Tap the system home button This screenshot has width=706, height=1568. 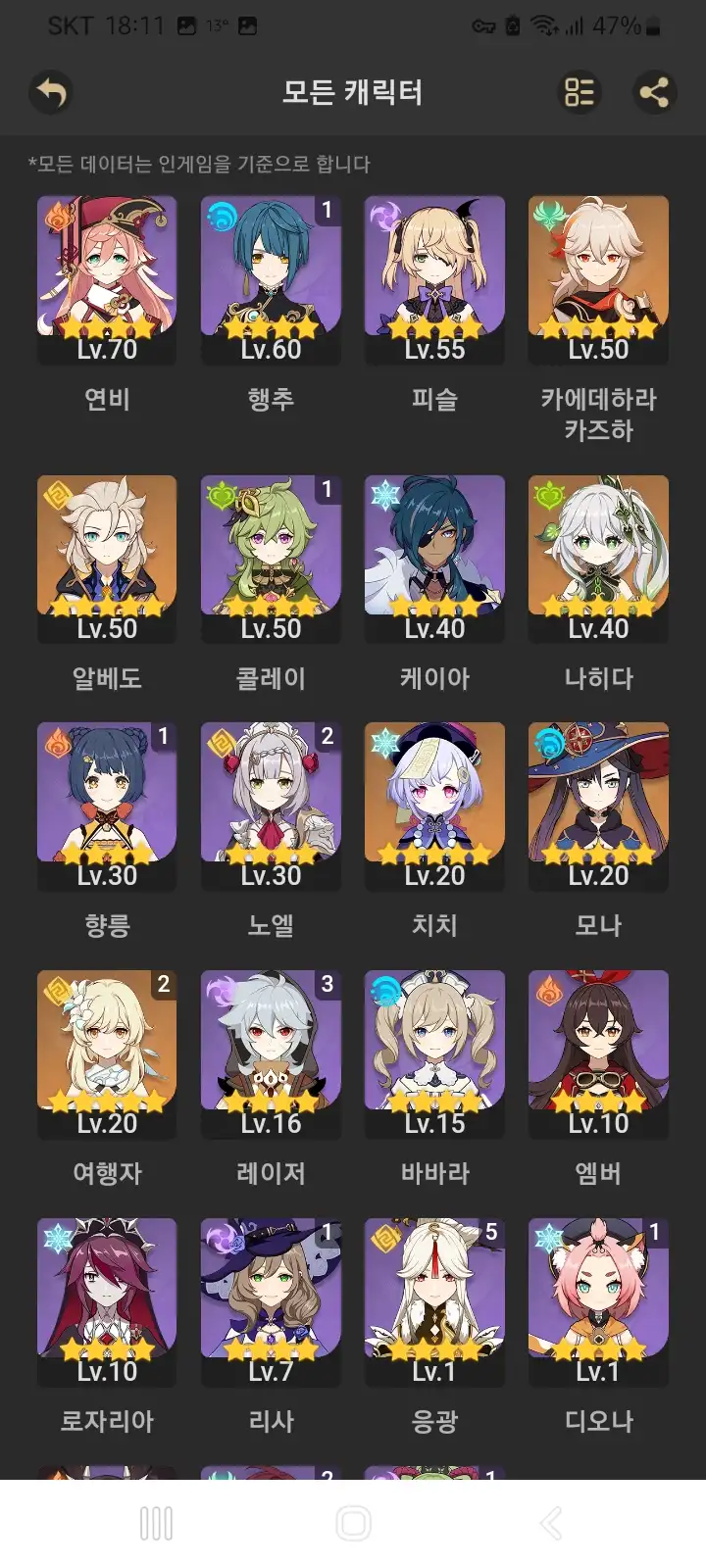click(x=353, y=1524)
